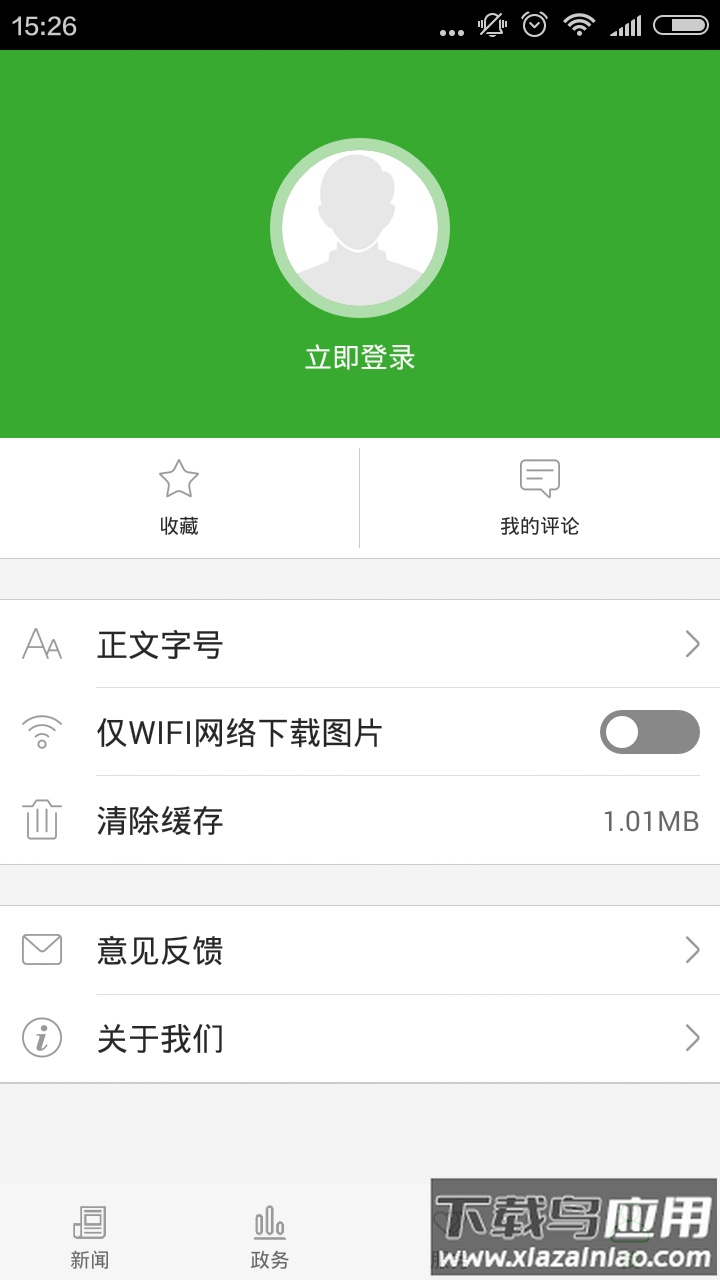Select the 政务 chart icon in bottom bar

click(x=268, y=1222)
